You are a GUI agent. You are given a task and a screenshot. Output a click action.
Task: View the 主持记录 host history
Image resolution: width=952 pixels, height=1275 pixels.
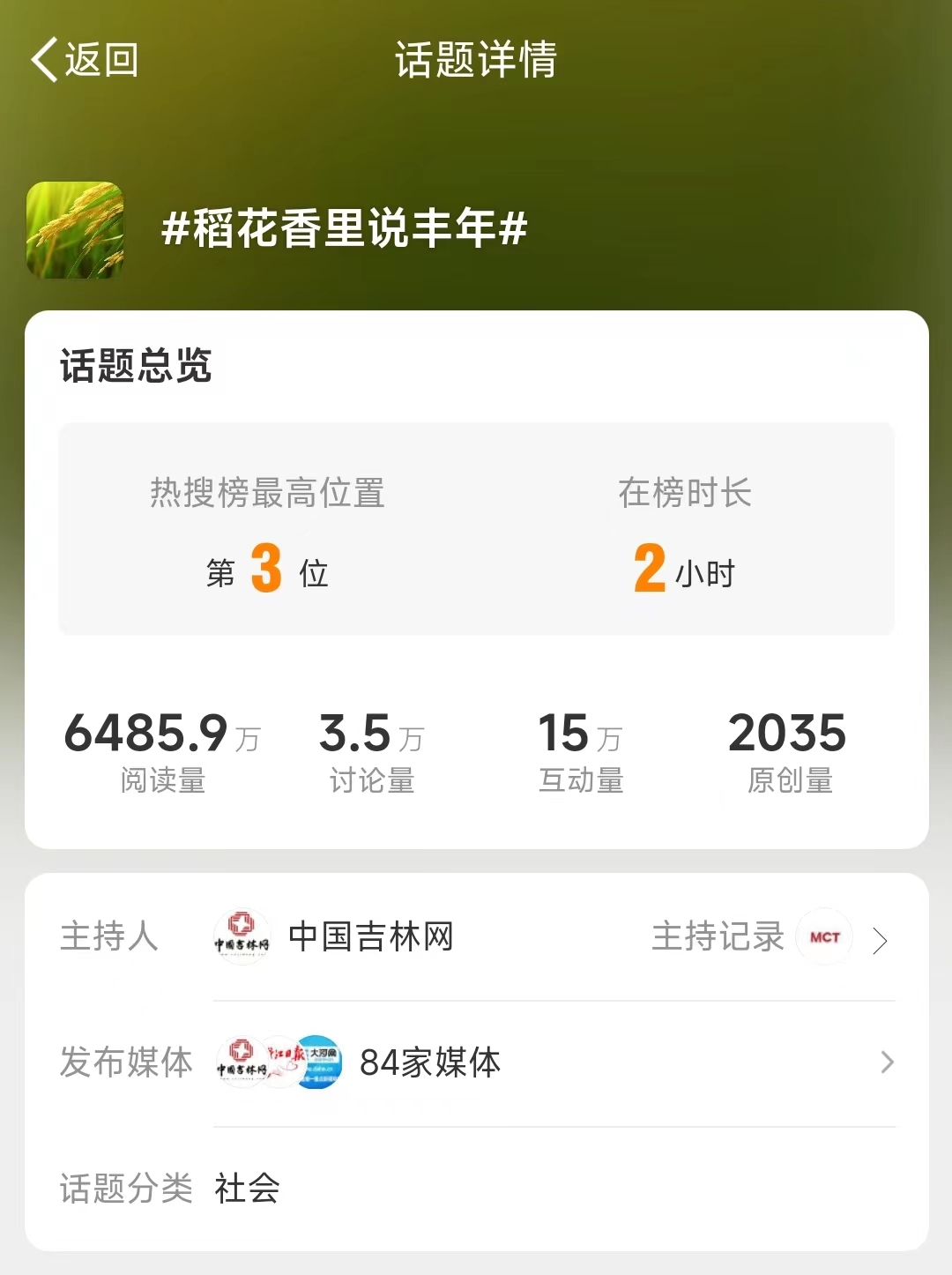point(718,936)
